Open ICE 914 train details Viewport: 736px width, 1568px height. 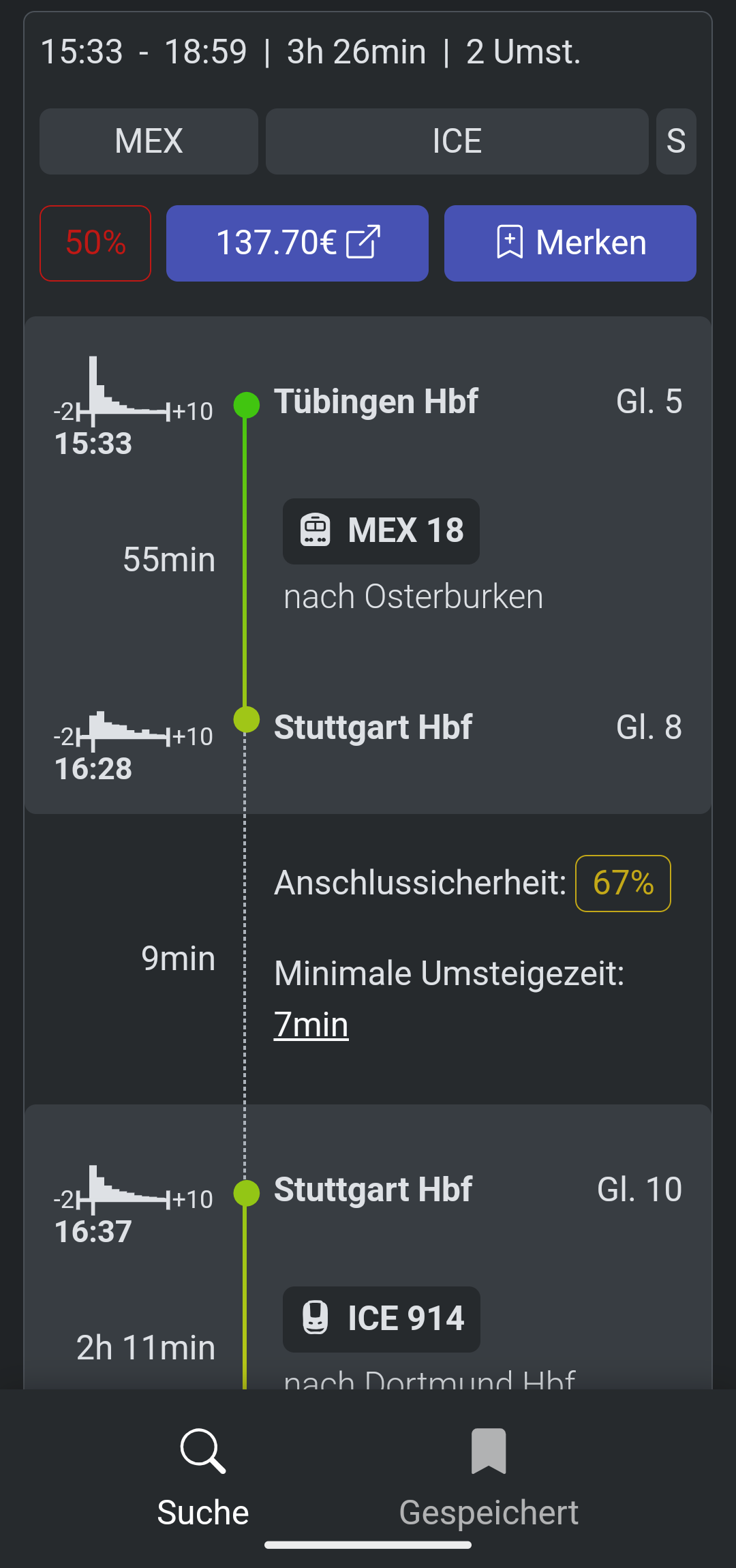[x=381, y=1319]
